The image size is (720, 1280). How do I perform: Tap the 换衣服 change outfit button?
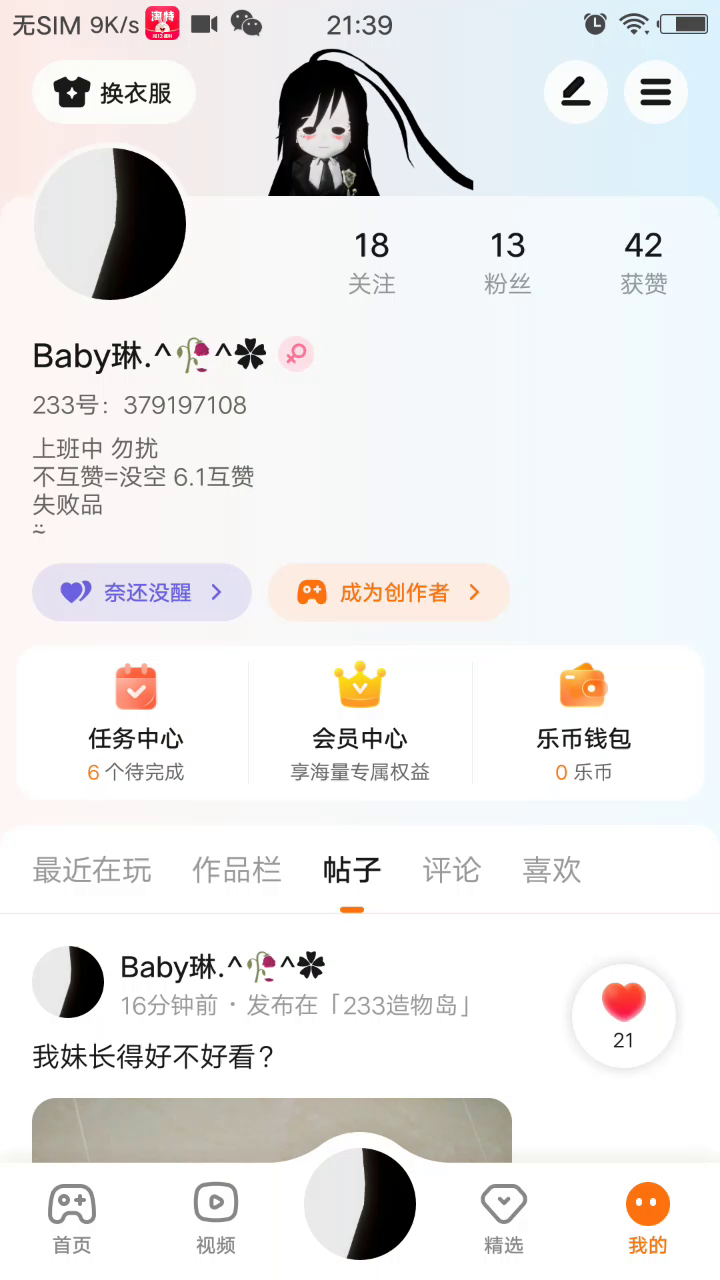coord(114,93)
